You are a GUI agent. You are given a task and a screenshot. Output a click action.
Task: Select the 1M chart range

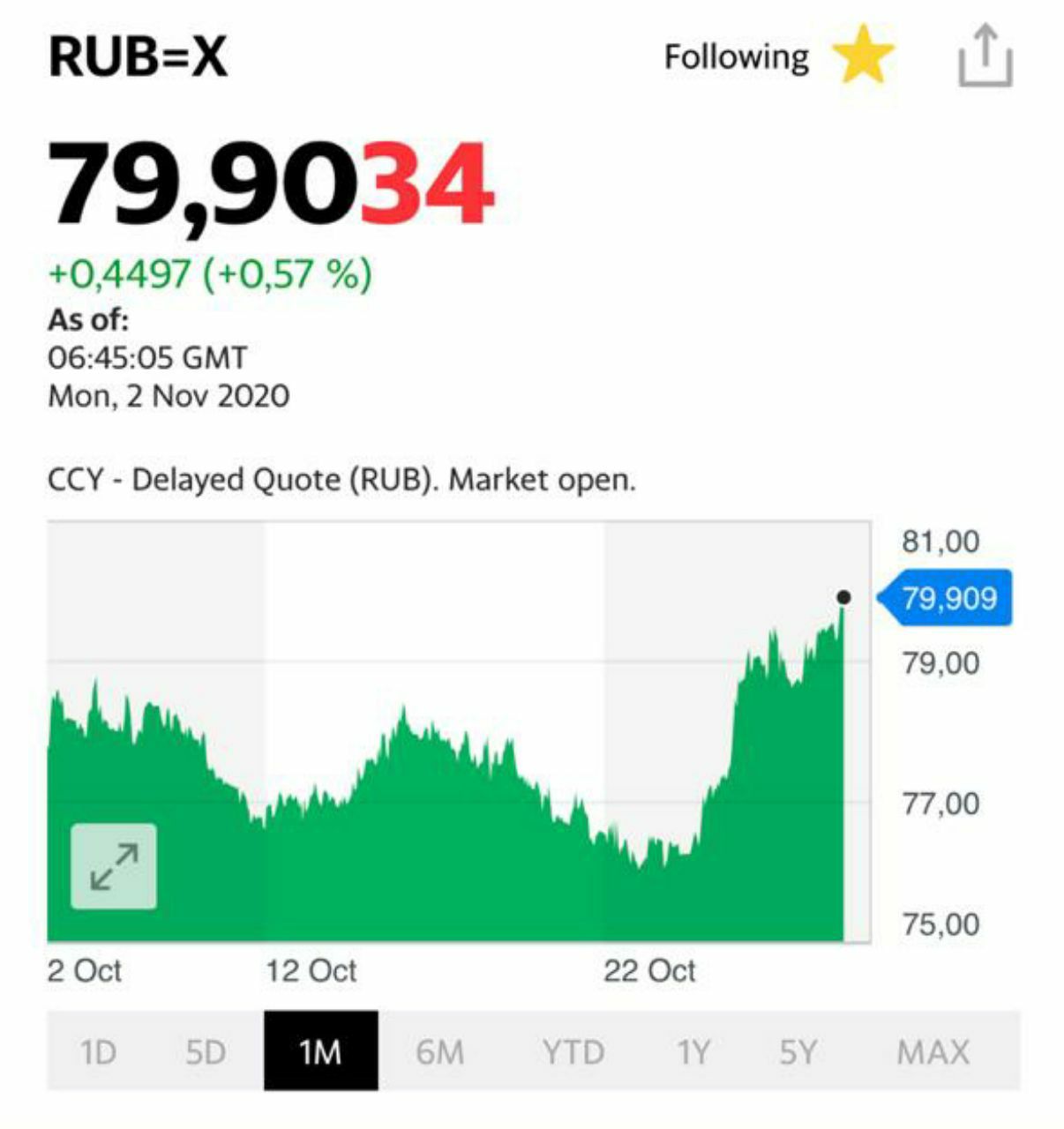(x=320, y=1051)
